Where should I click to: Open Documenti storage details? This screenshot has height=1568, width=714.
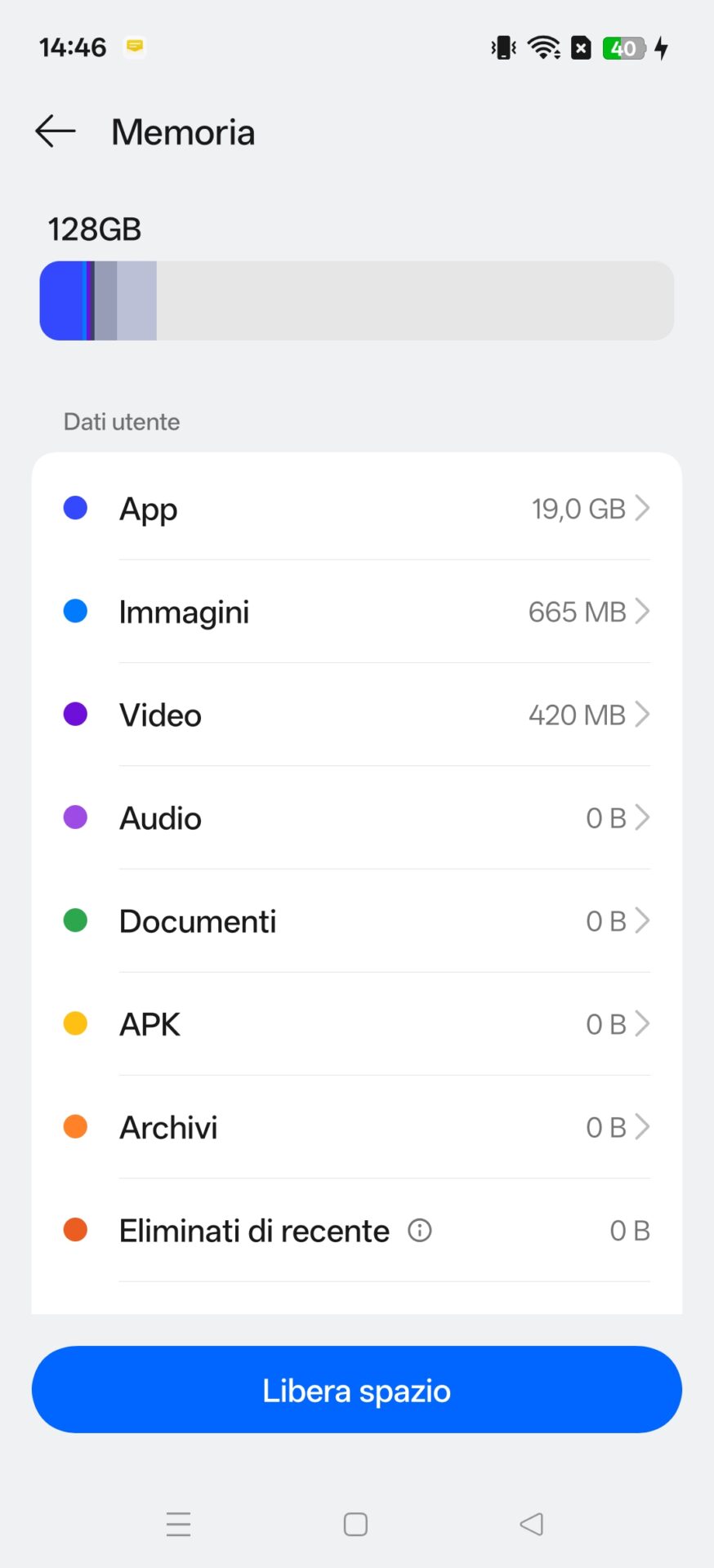[357, 921]
